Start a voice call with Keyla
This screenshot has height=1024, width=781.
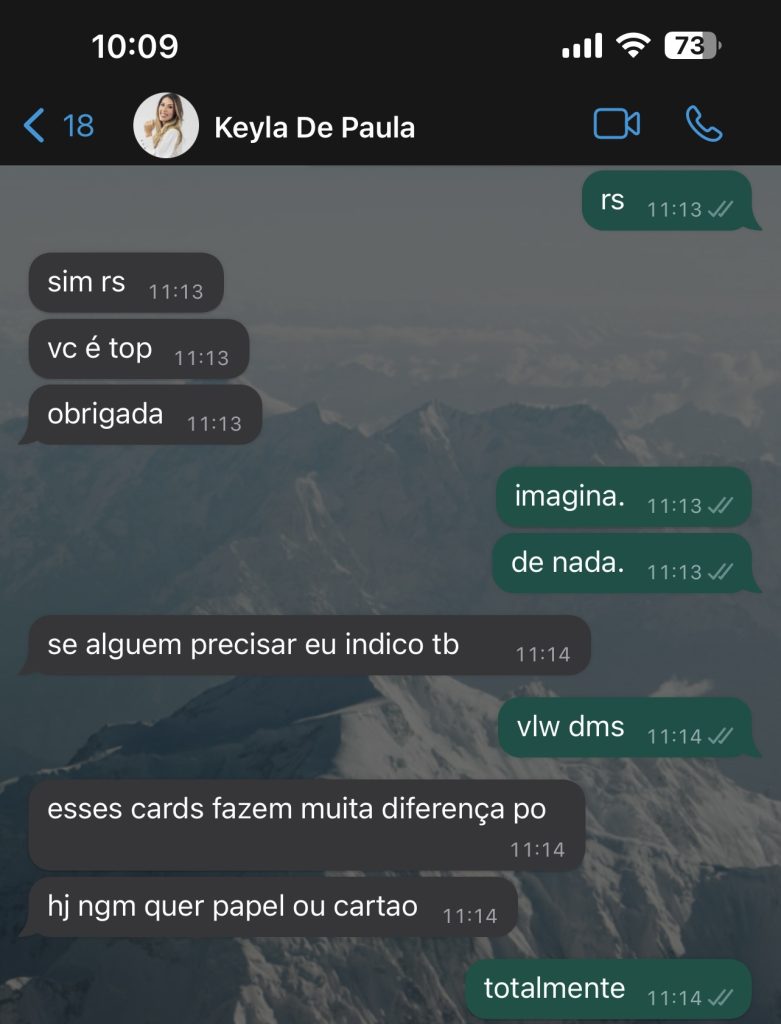[x=703, y=124]
